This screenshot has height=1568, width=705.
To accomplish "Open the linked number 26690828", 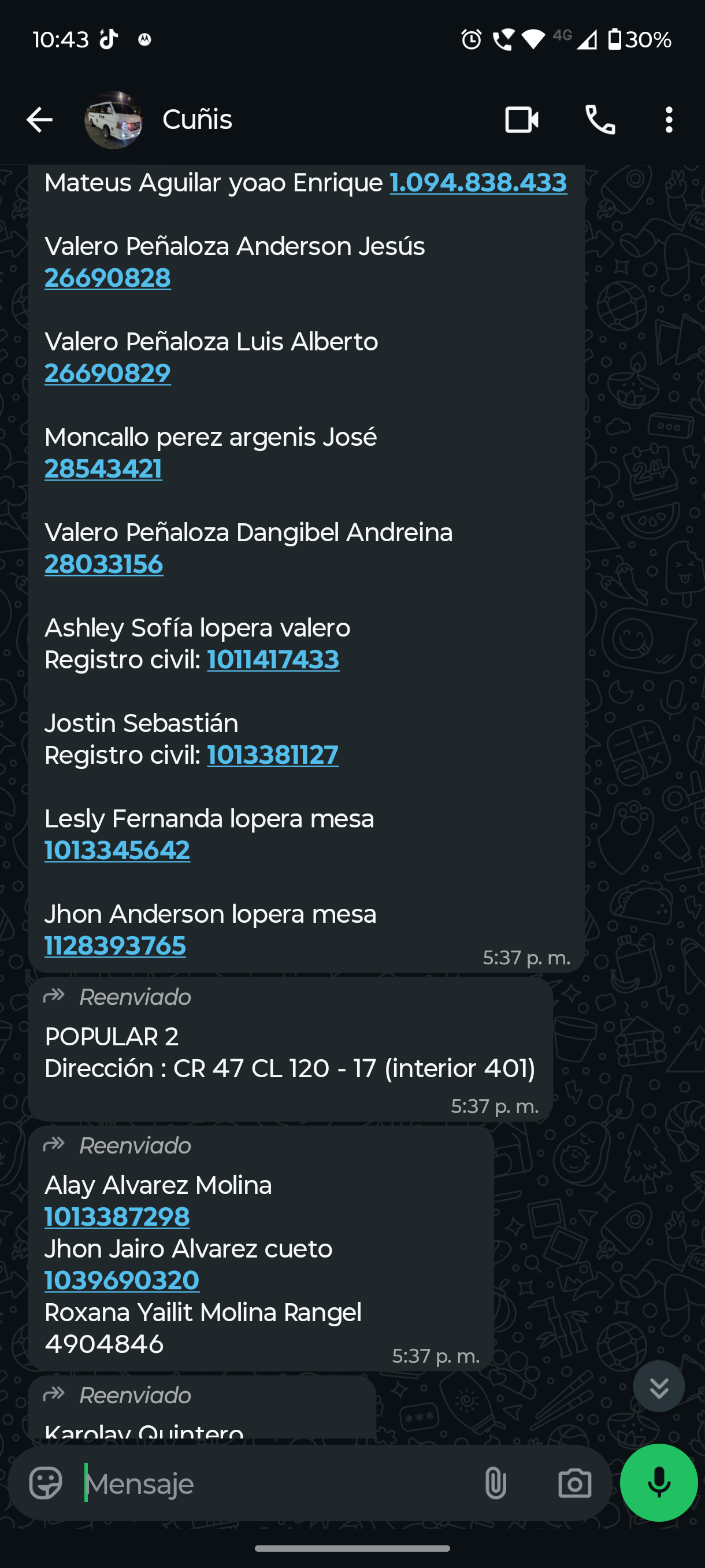I will coord(107,278).
